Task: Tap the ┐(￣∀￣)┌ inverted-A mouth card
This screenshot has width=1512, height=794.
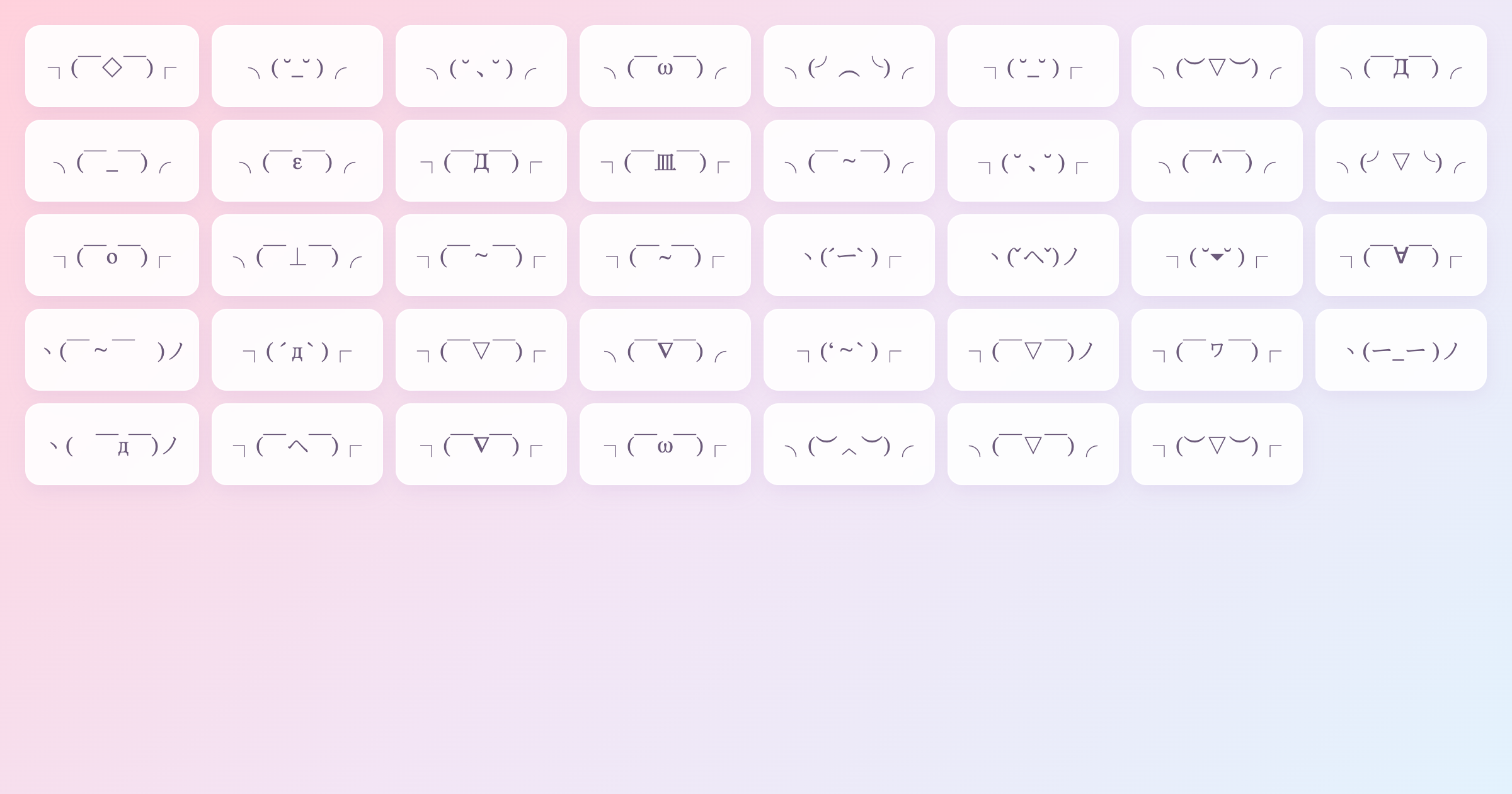Action: tap(1400, 255)
